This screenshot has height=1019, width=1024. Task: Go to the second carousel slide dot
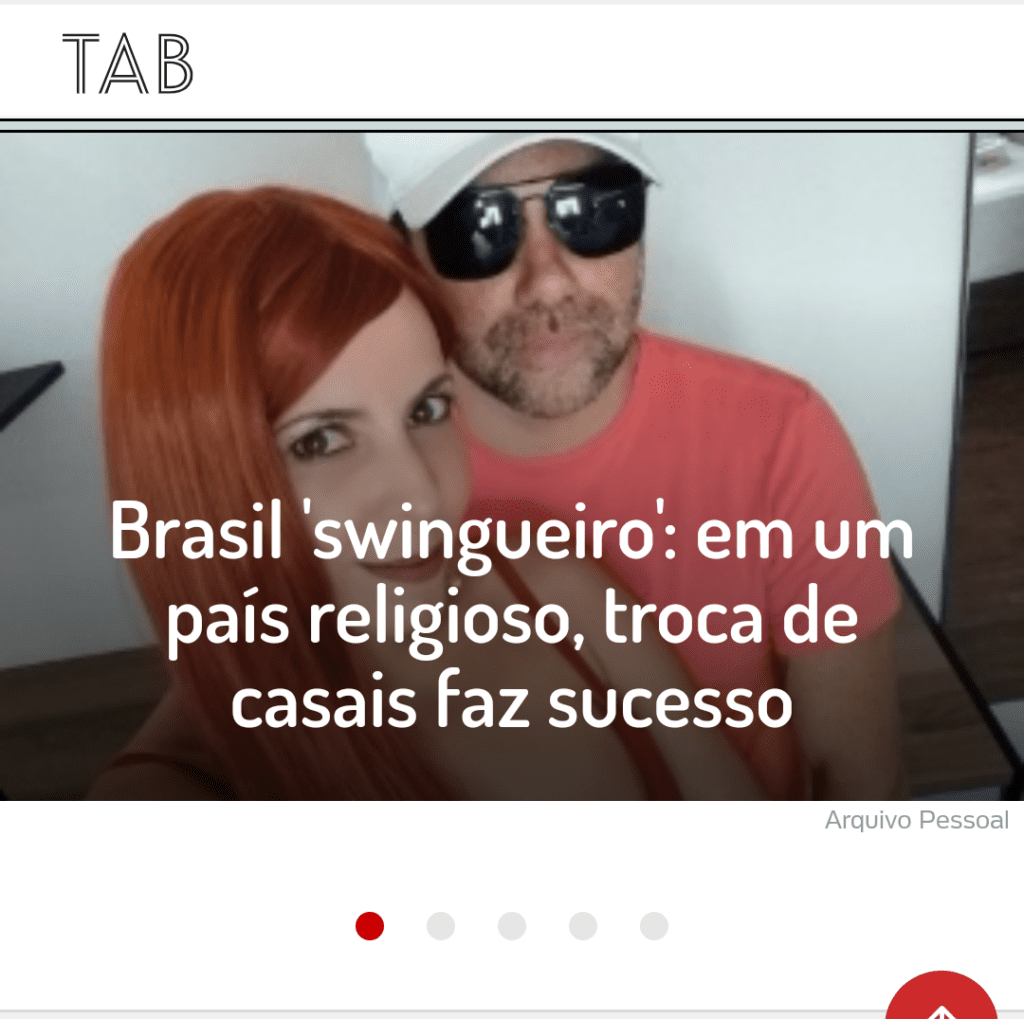click(441, 926)
